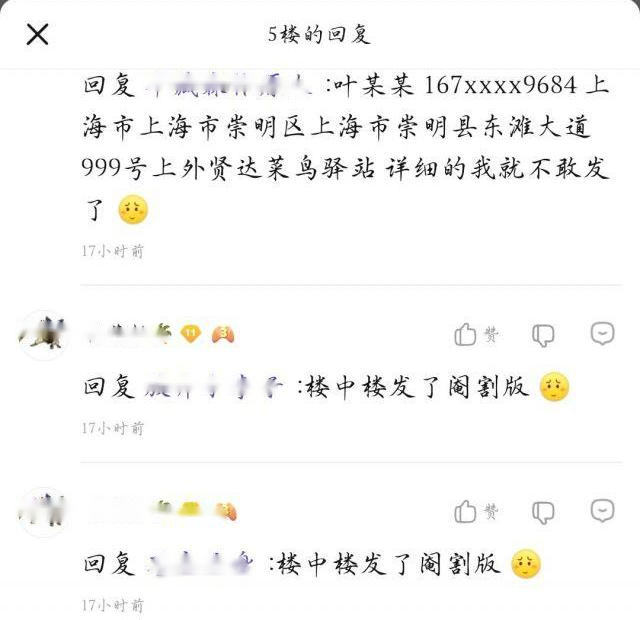Open the animal avatar user's profile
This screenshot has height=620, width=640.
pyautogui.click(x=43, y=335)
